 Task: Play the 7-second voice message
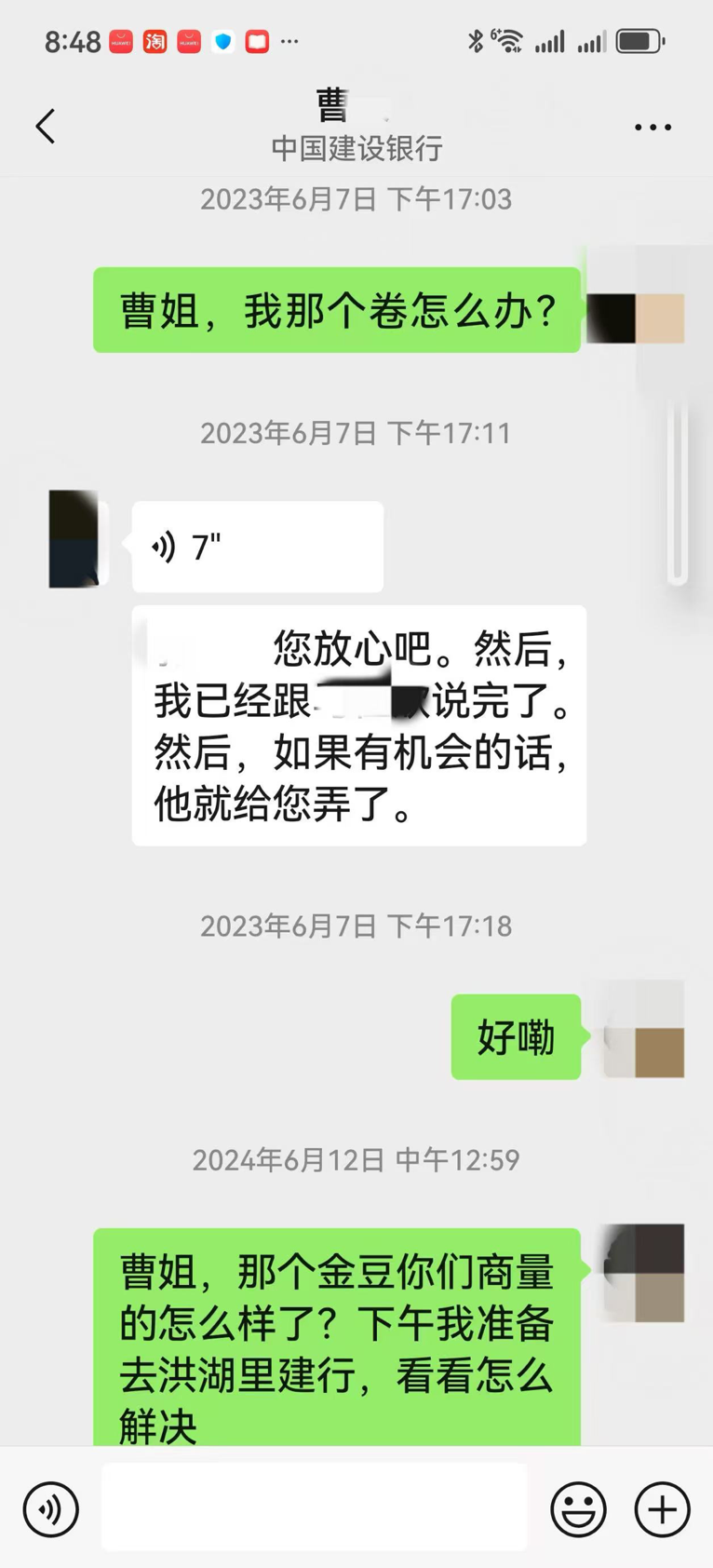257,547
